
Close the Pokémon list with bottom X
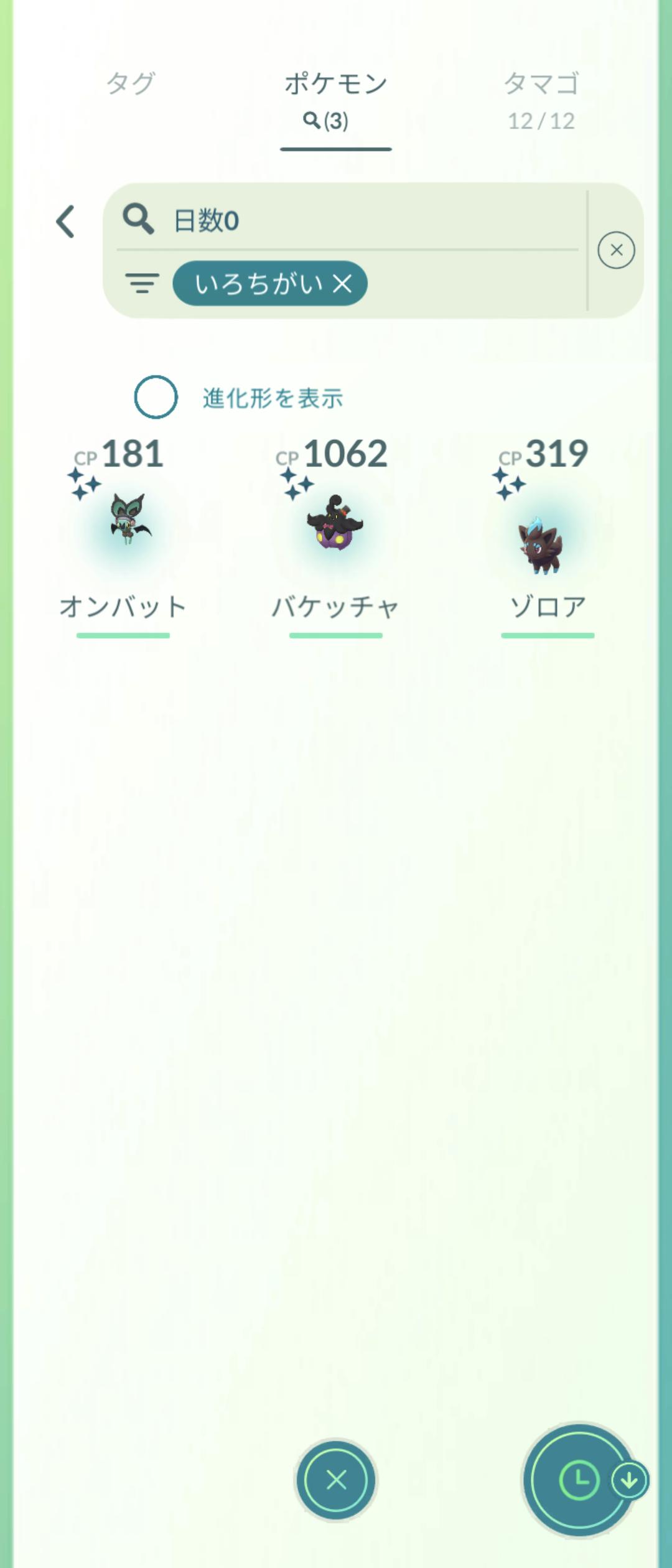336,1480
